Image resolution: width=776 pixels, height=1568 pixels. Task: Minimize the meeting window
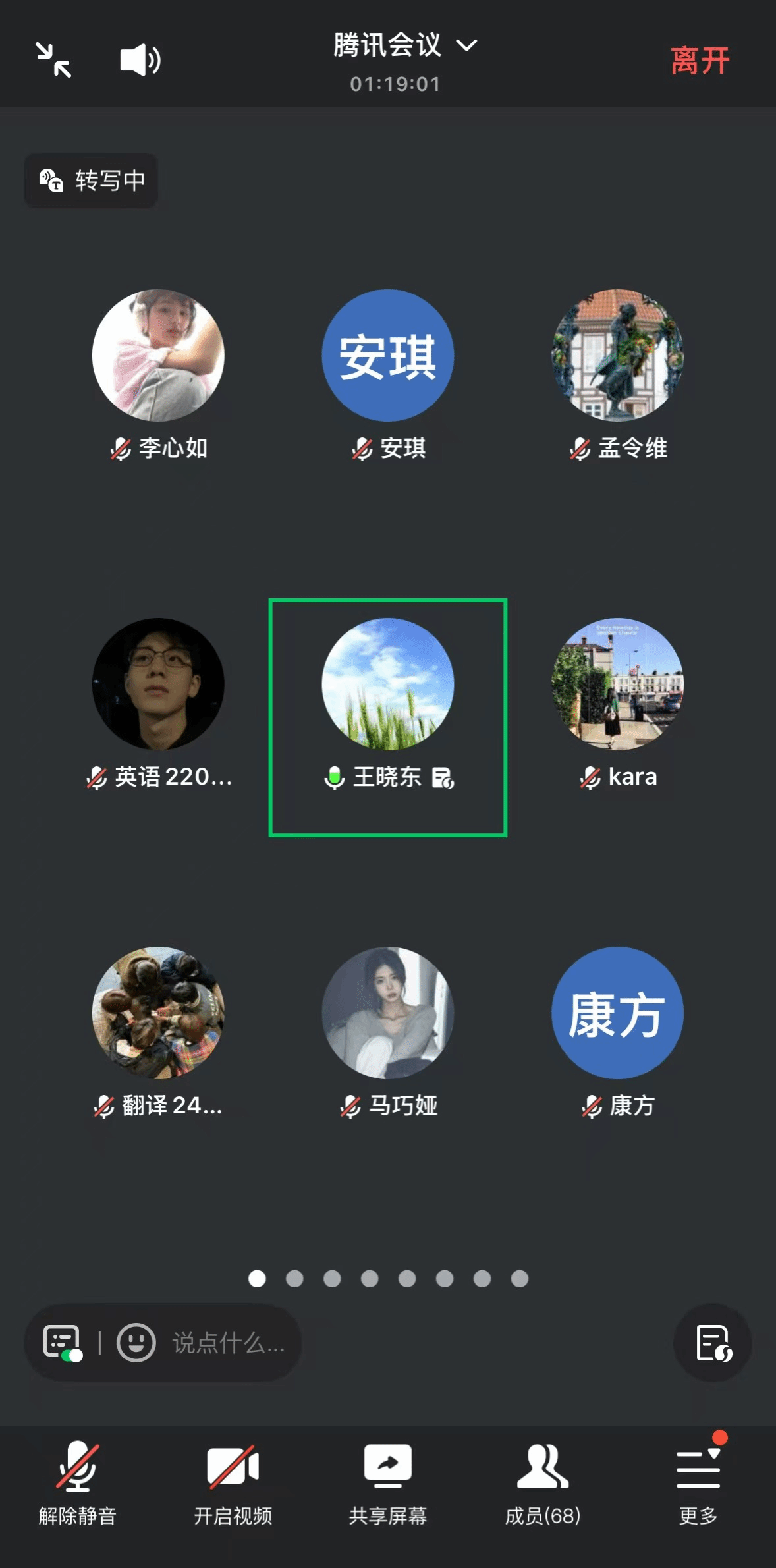tap(53, 60)
